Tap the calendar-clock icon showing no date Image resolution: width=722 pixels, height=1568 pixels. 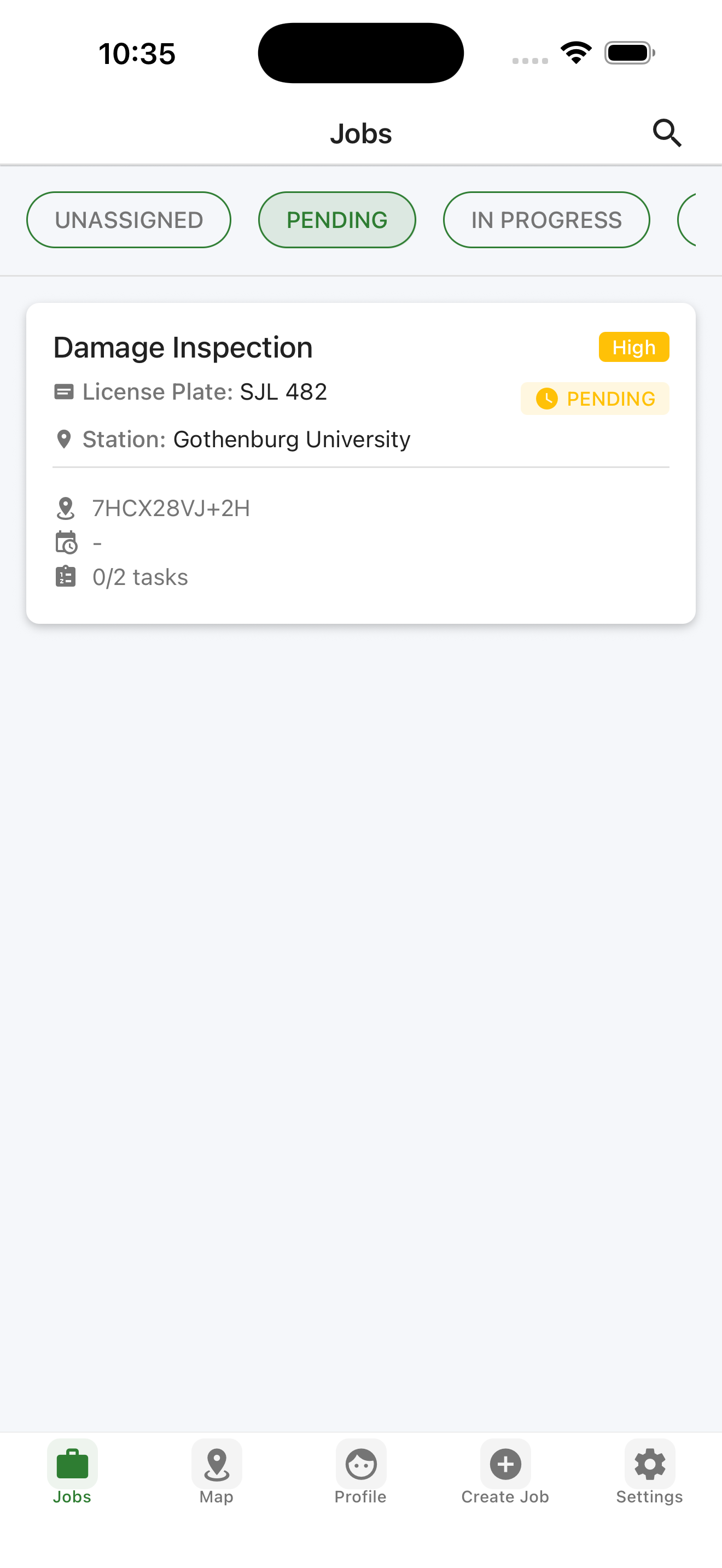(66, 542)
